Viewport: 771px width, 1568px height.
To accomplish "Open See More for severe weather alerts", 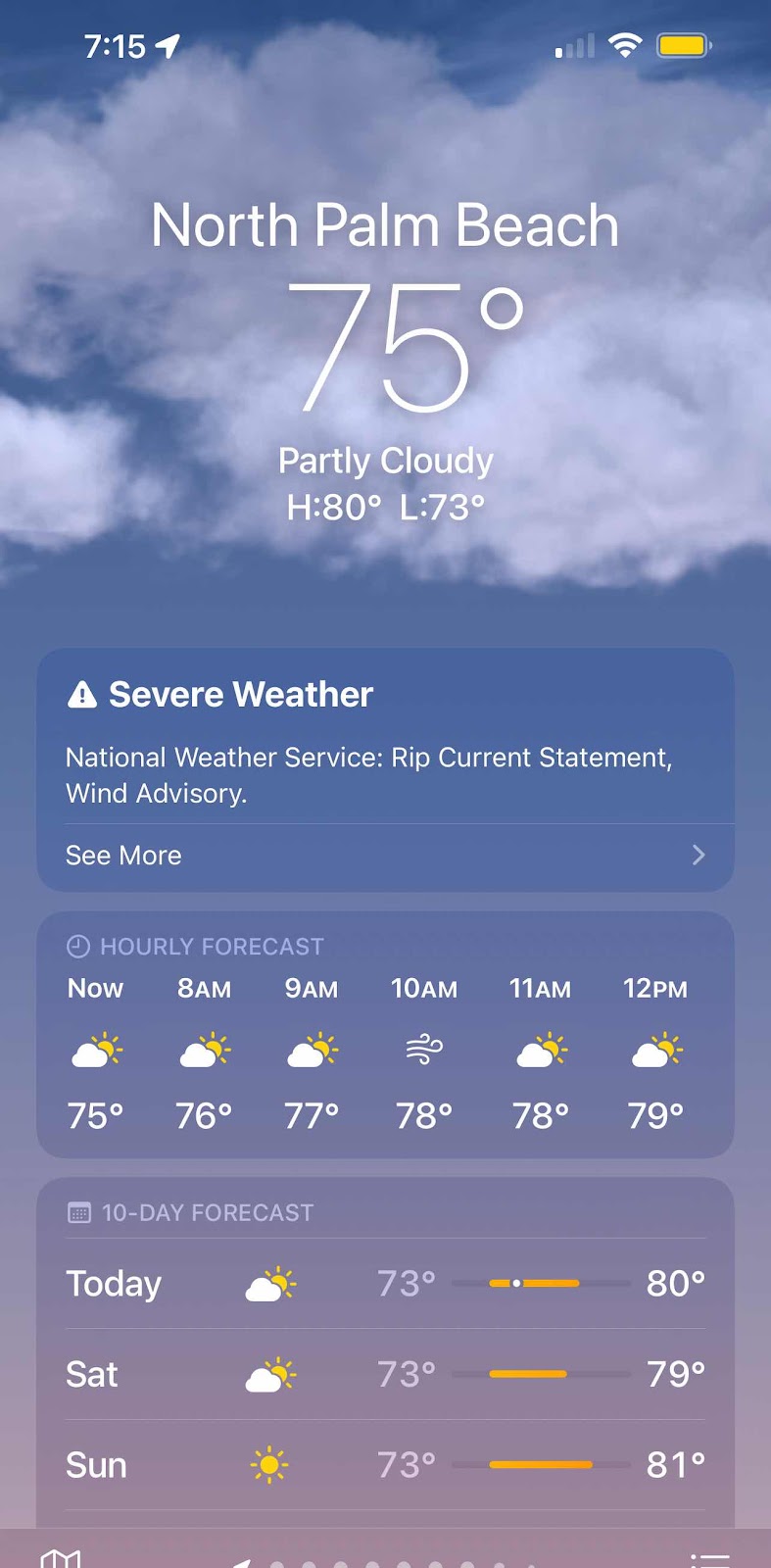I will (384, 856).
